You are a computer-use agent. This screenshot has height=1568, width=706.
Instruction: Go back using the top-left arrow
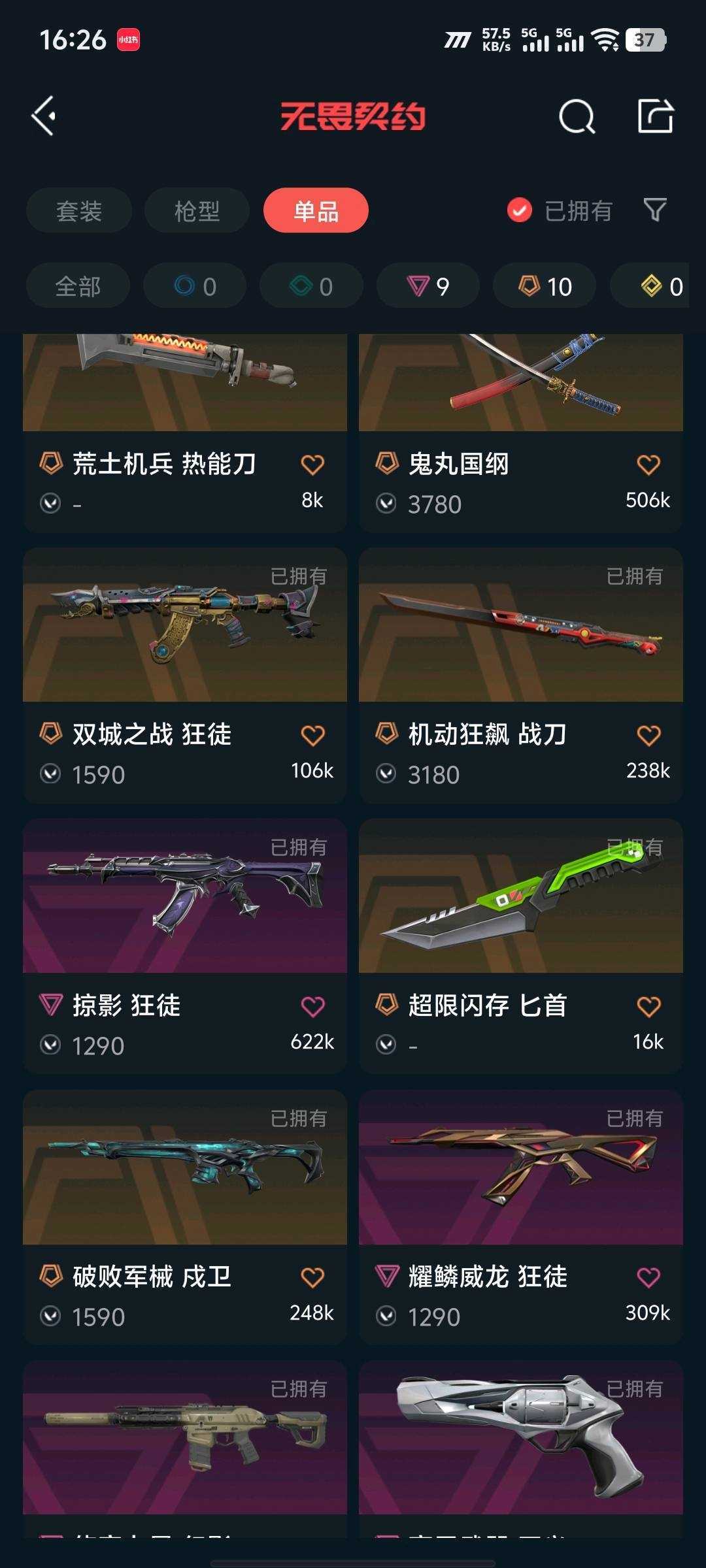click(44, 116)
